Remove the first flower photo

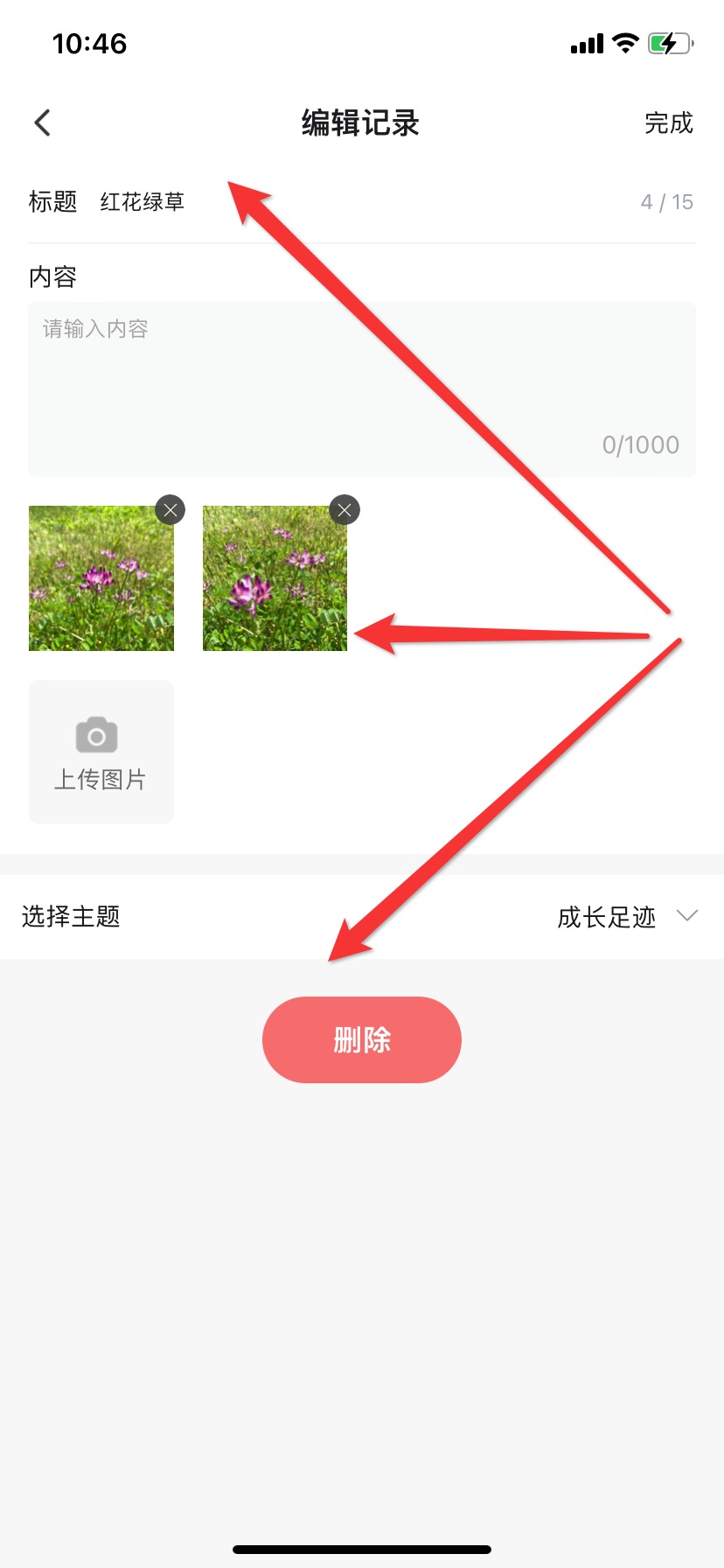(171, 510)
